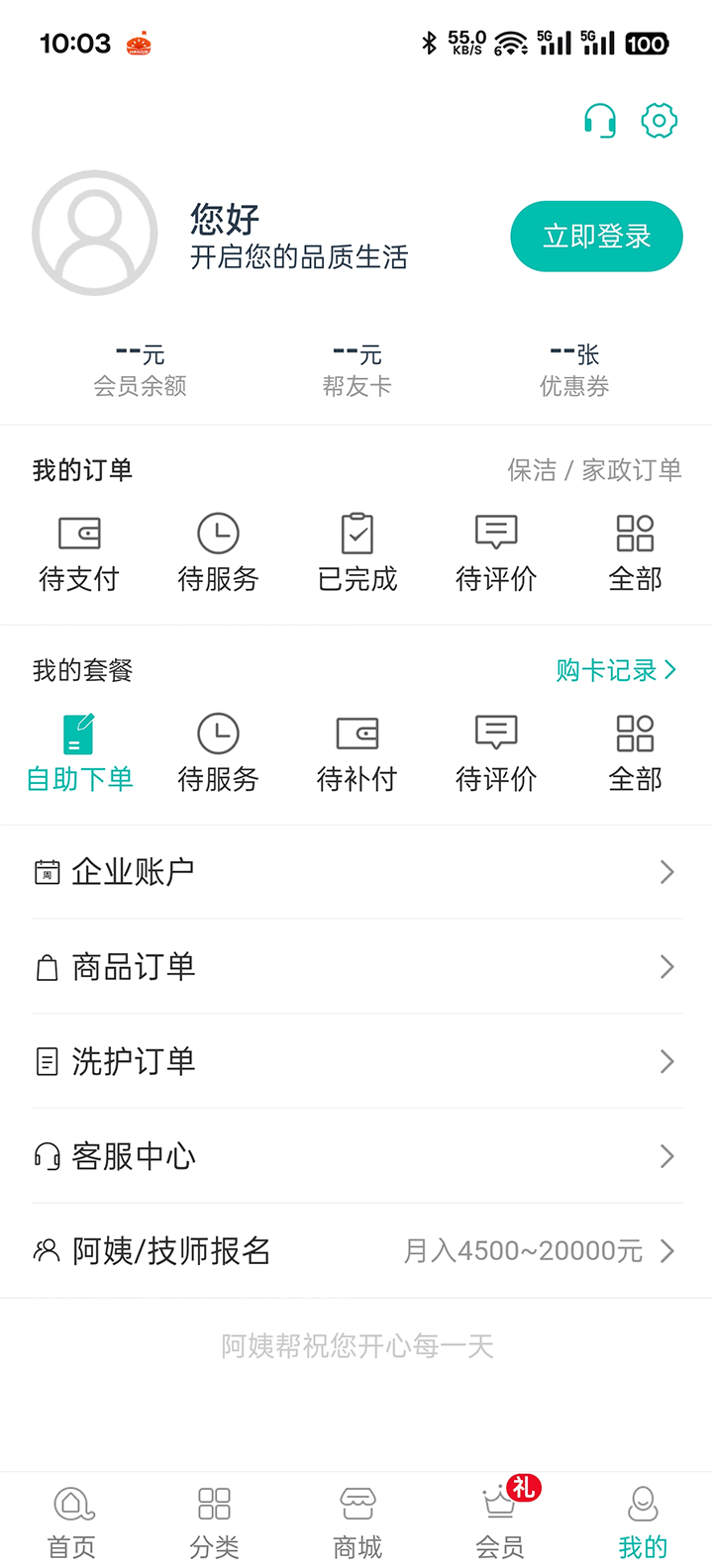Screen dimensions: 713x1568
Task: Tap the 立即登录 button
Action: 596,237
